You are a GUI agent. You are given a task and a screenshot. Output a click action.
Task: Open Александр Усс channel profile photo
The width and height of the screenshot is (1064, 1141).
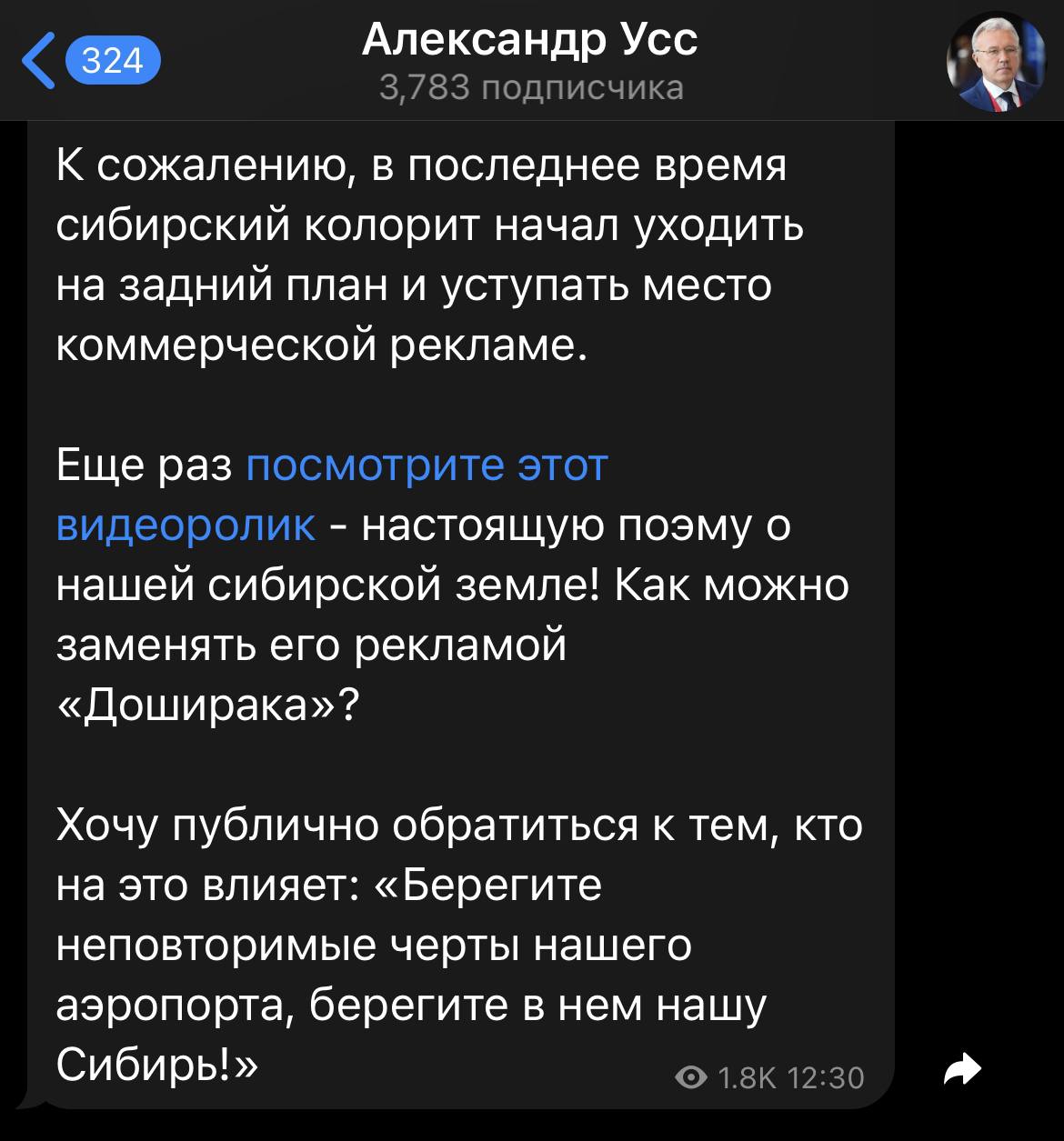point(990,63)
